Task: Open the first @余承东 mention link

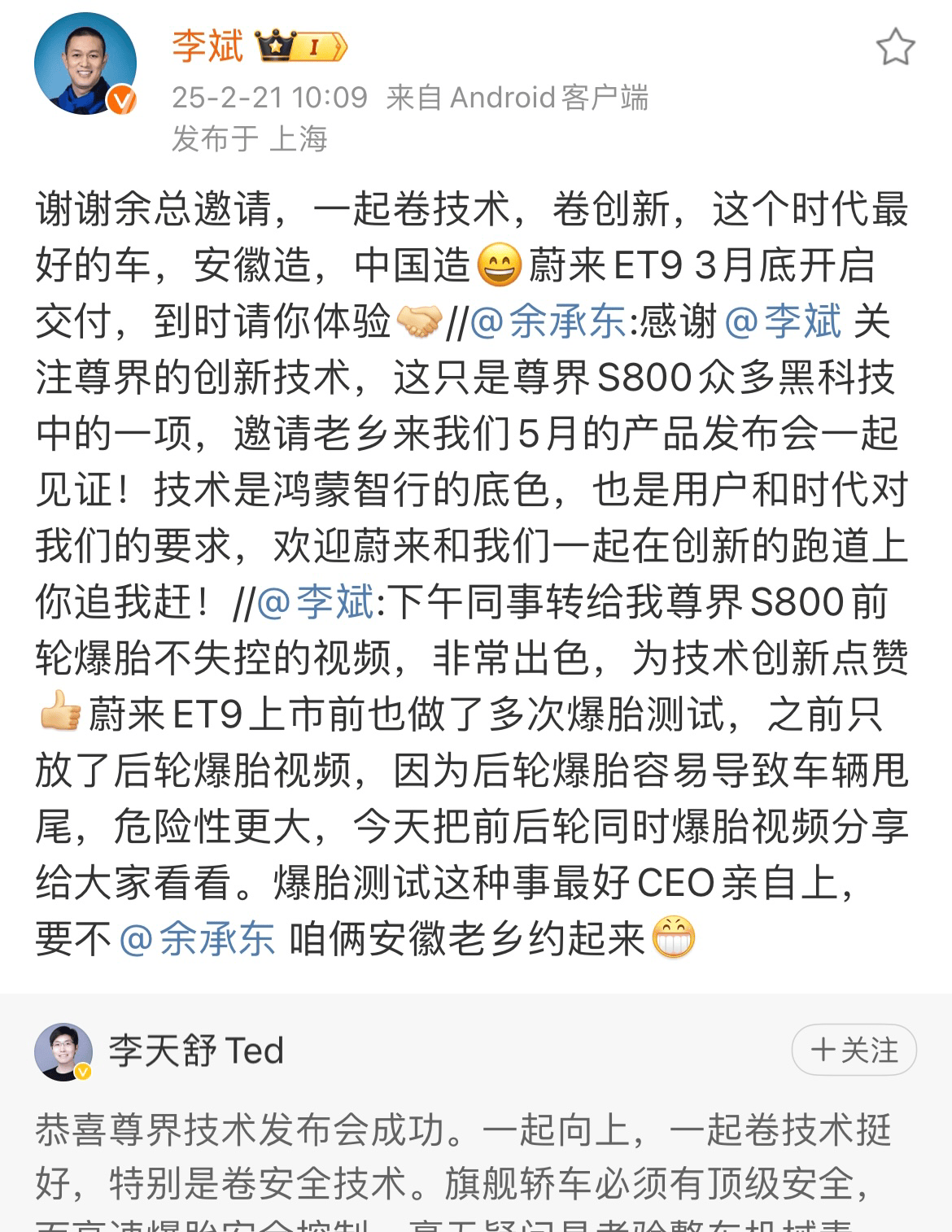Action: coord(547,321)
